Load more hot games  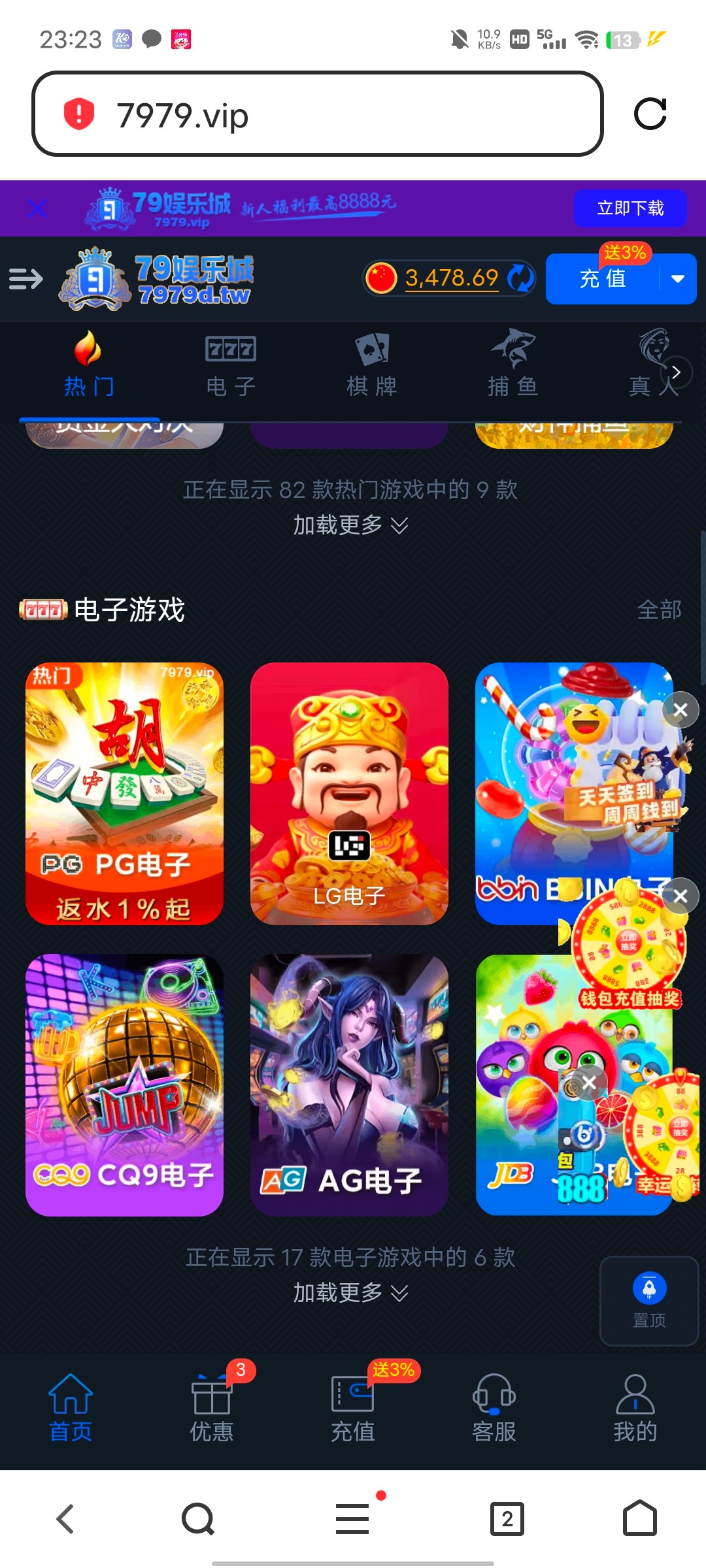tap(350, 525)
